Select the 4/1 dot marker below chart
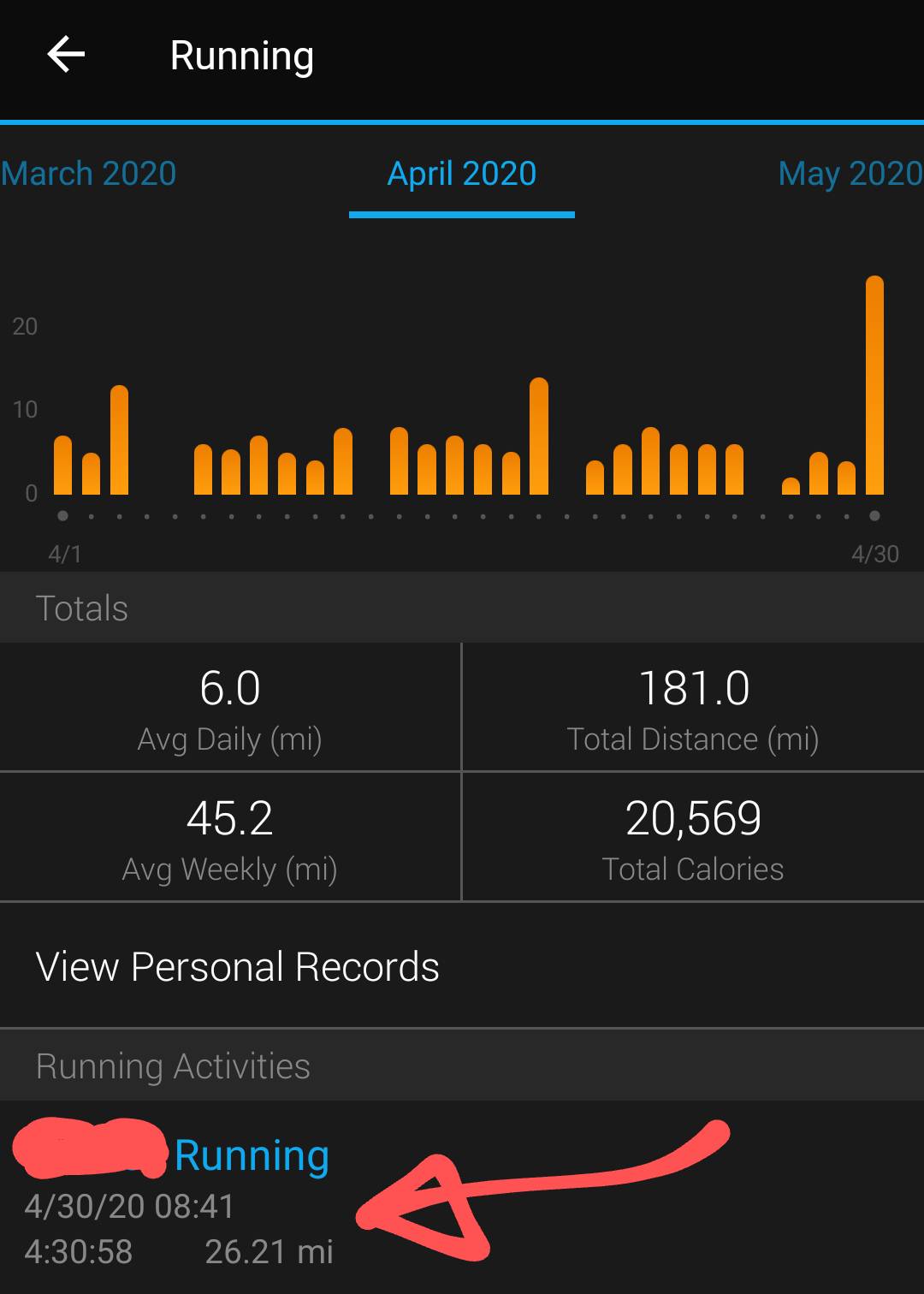This screenshot has width=924, height=1294. pyautogui.click(x=62, y=516)
